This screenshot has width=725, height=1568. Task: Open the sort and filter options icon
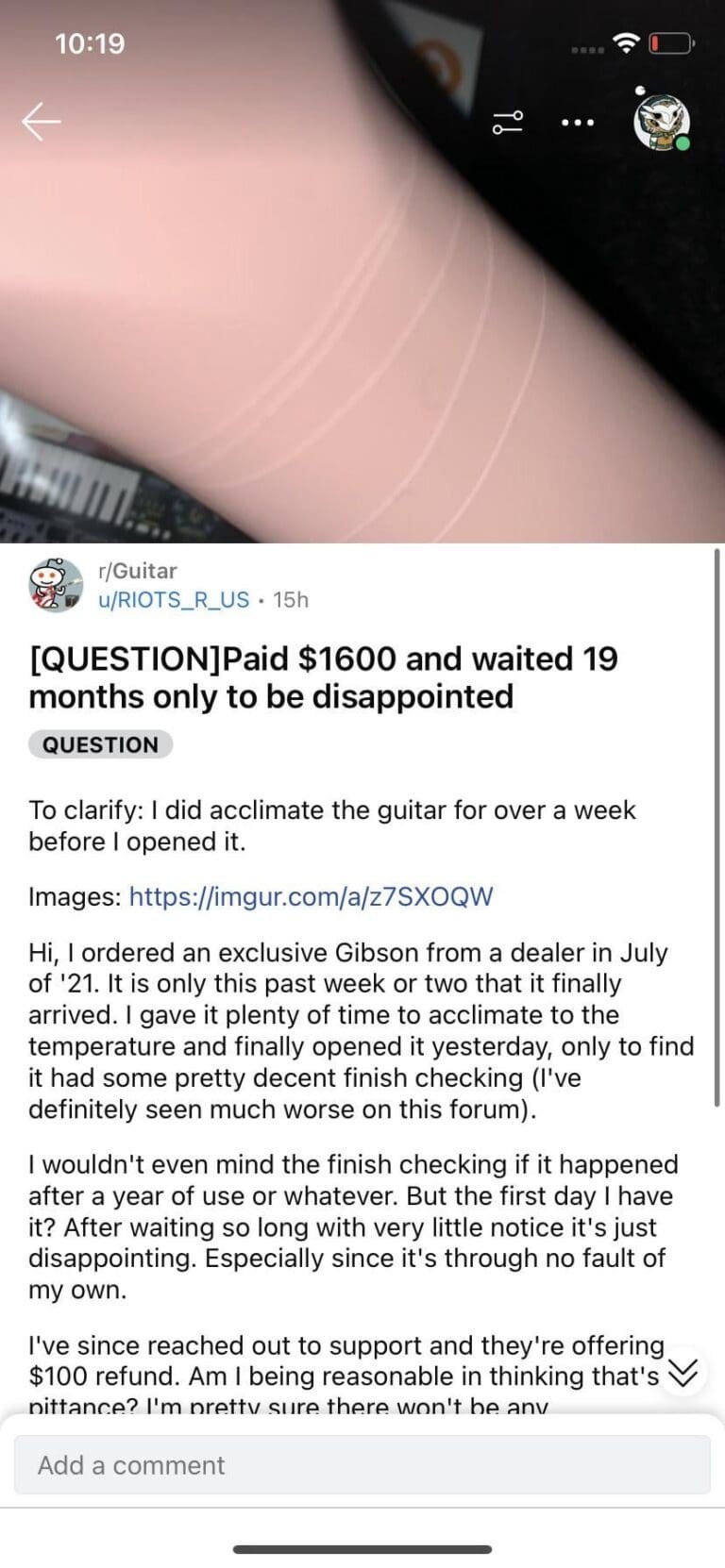(x=507, y=122)
